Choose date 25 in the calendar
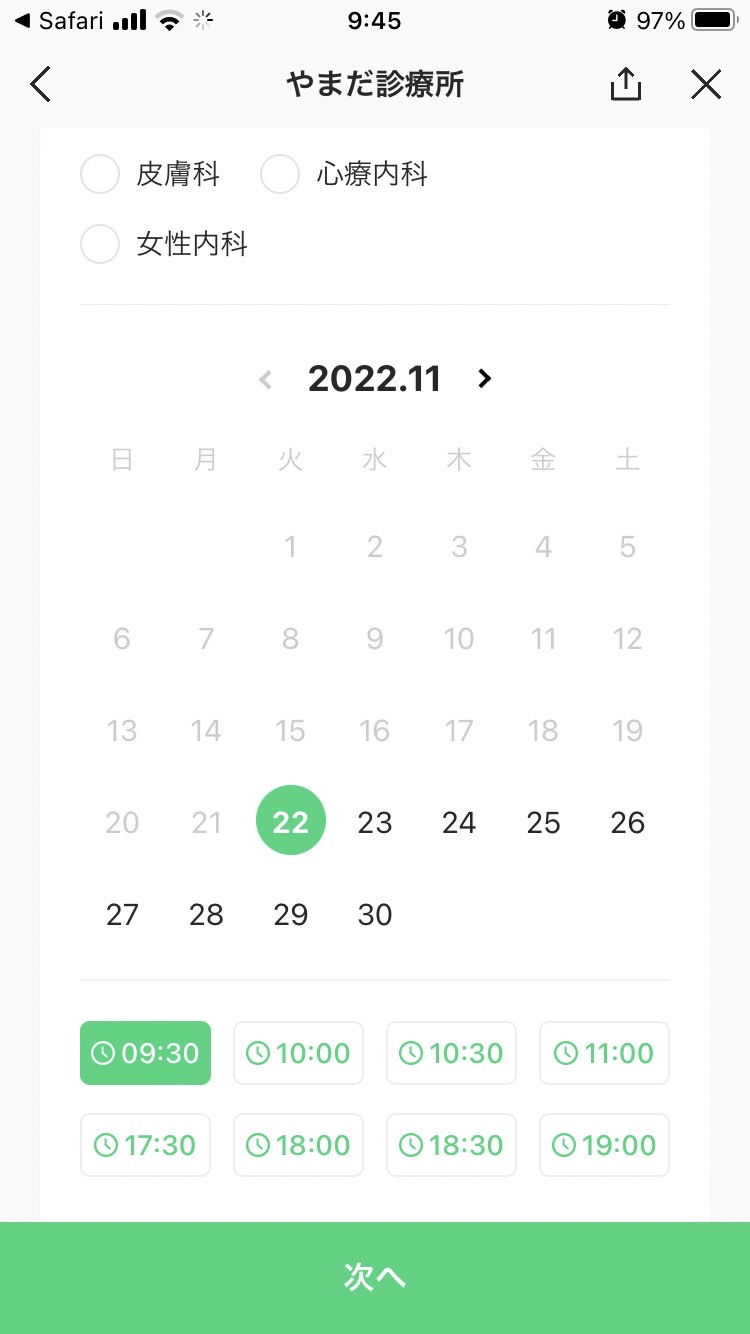Image resolution: width=750 pixels, height=1334 pixels. coord(543,822)
